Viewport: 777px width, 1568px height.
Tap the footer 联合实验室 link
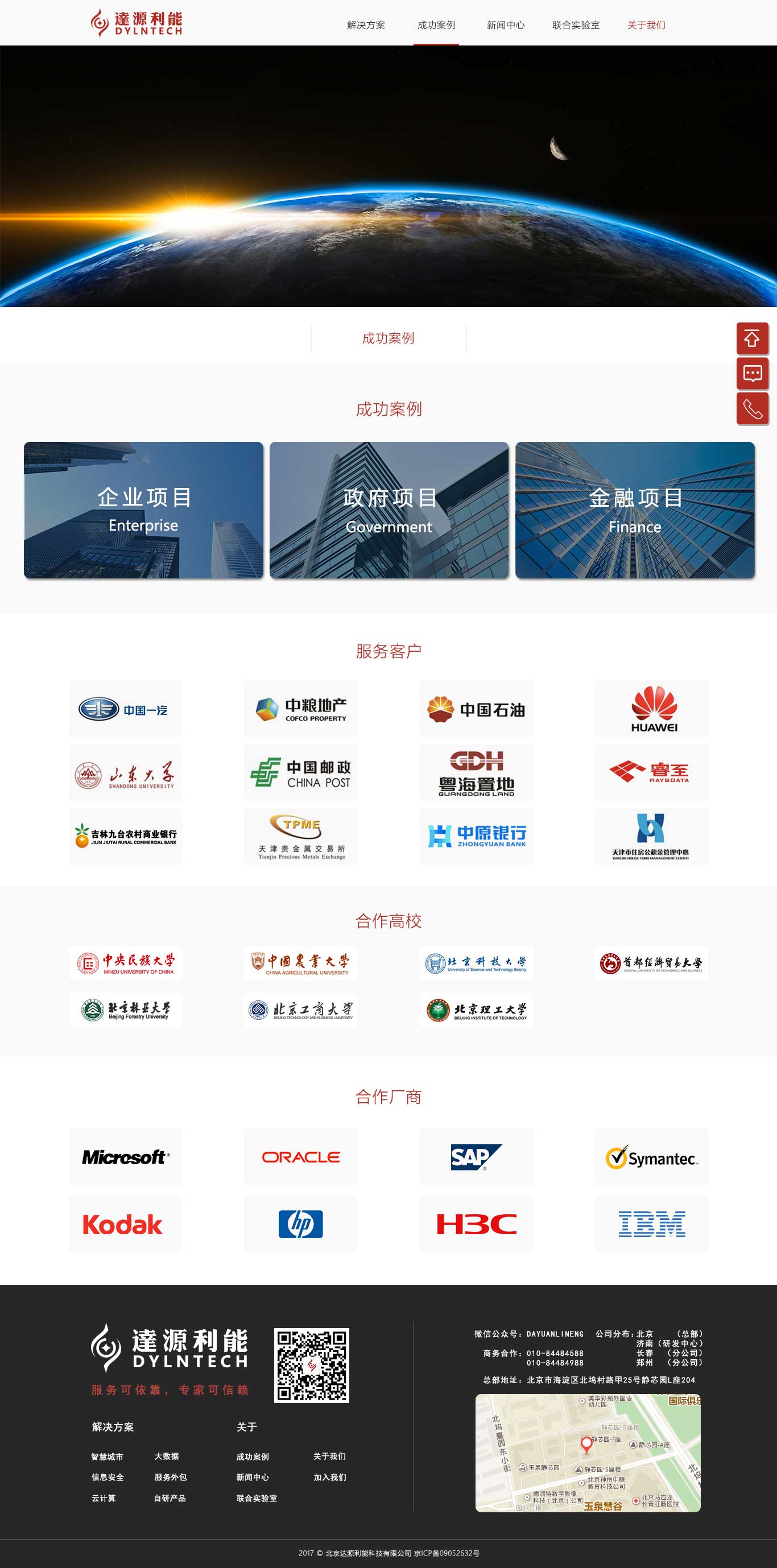pyautogui.click(x=257, y=1498)
